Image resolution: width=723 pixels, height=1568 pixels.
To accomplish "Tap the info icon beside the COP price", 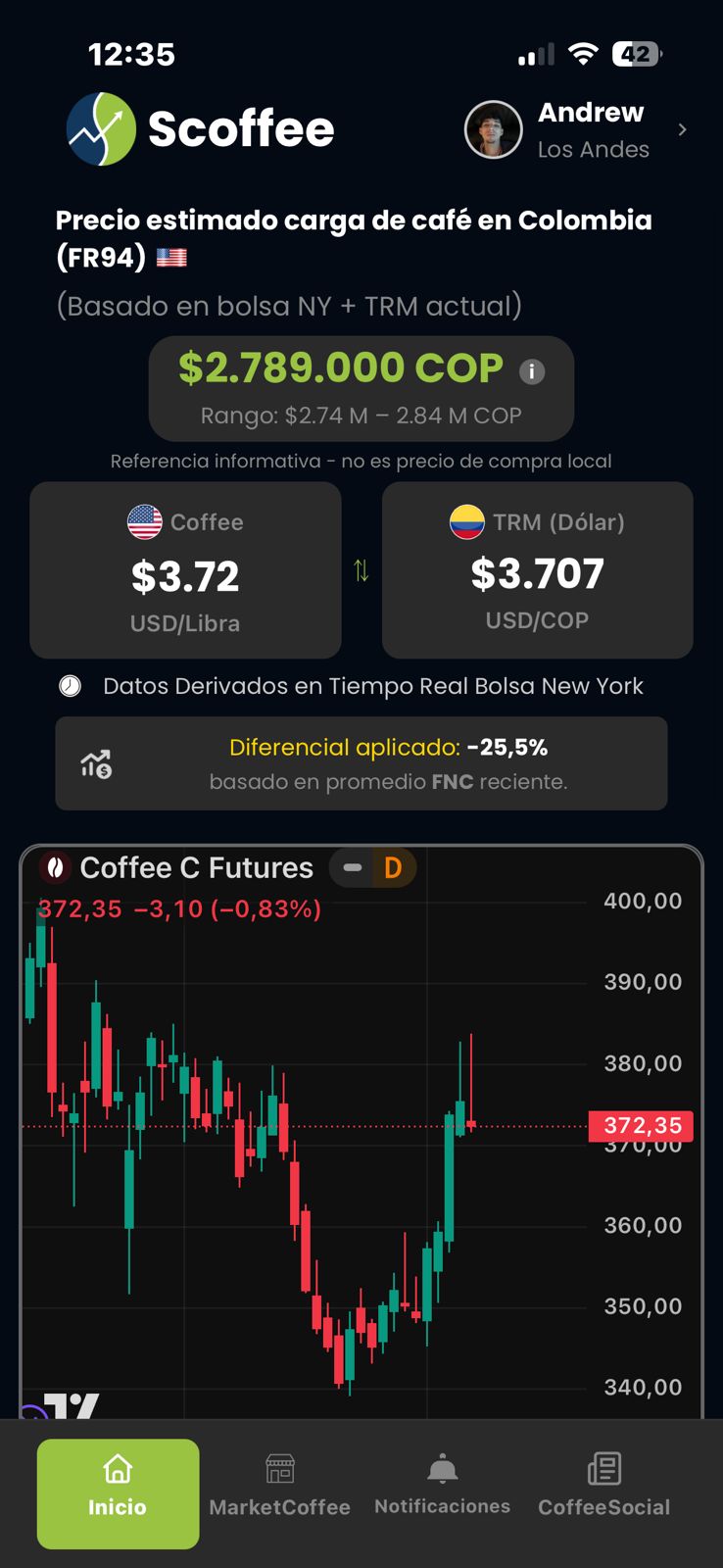I will (x=530, y=371).
